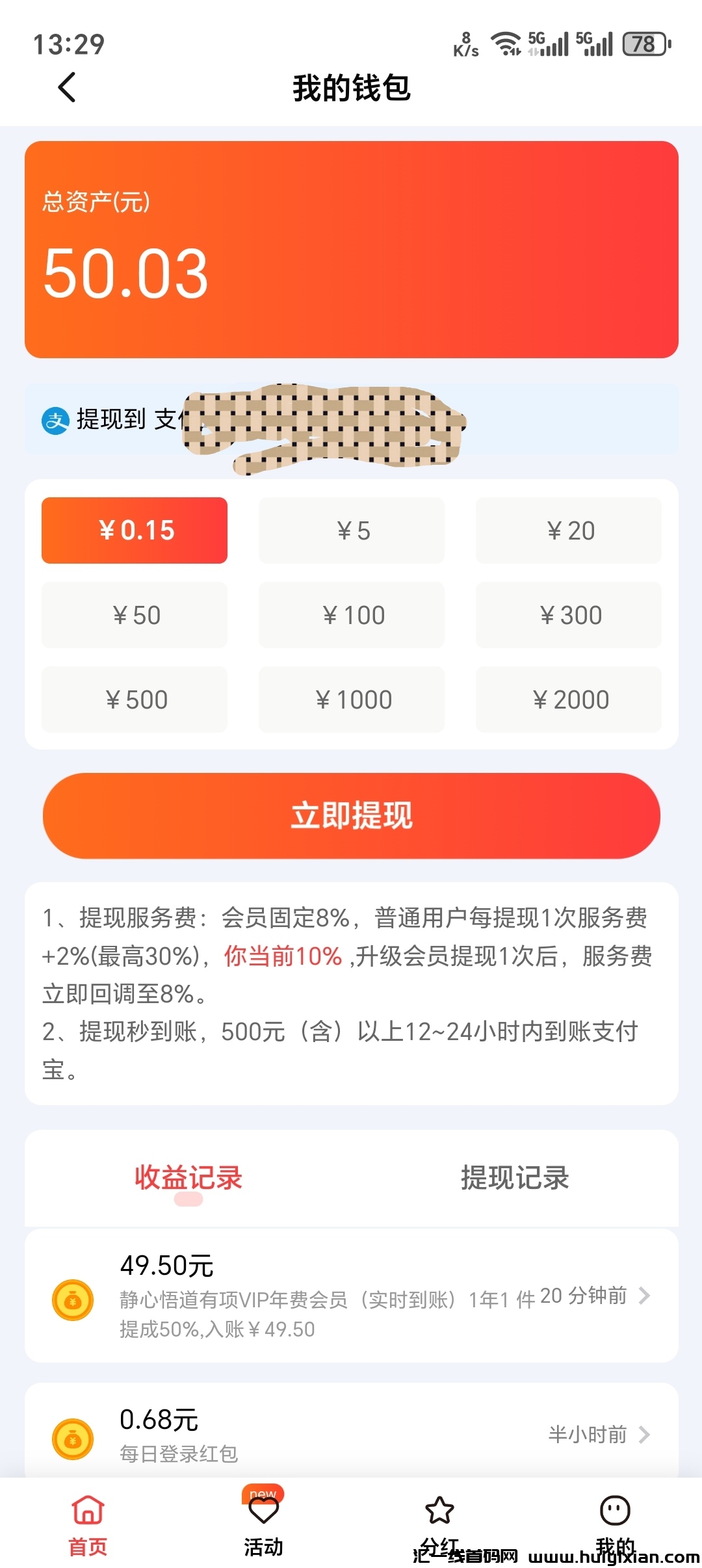
Task: Click the Wi-Fi icon in status bar
Action: click(506, 42)
